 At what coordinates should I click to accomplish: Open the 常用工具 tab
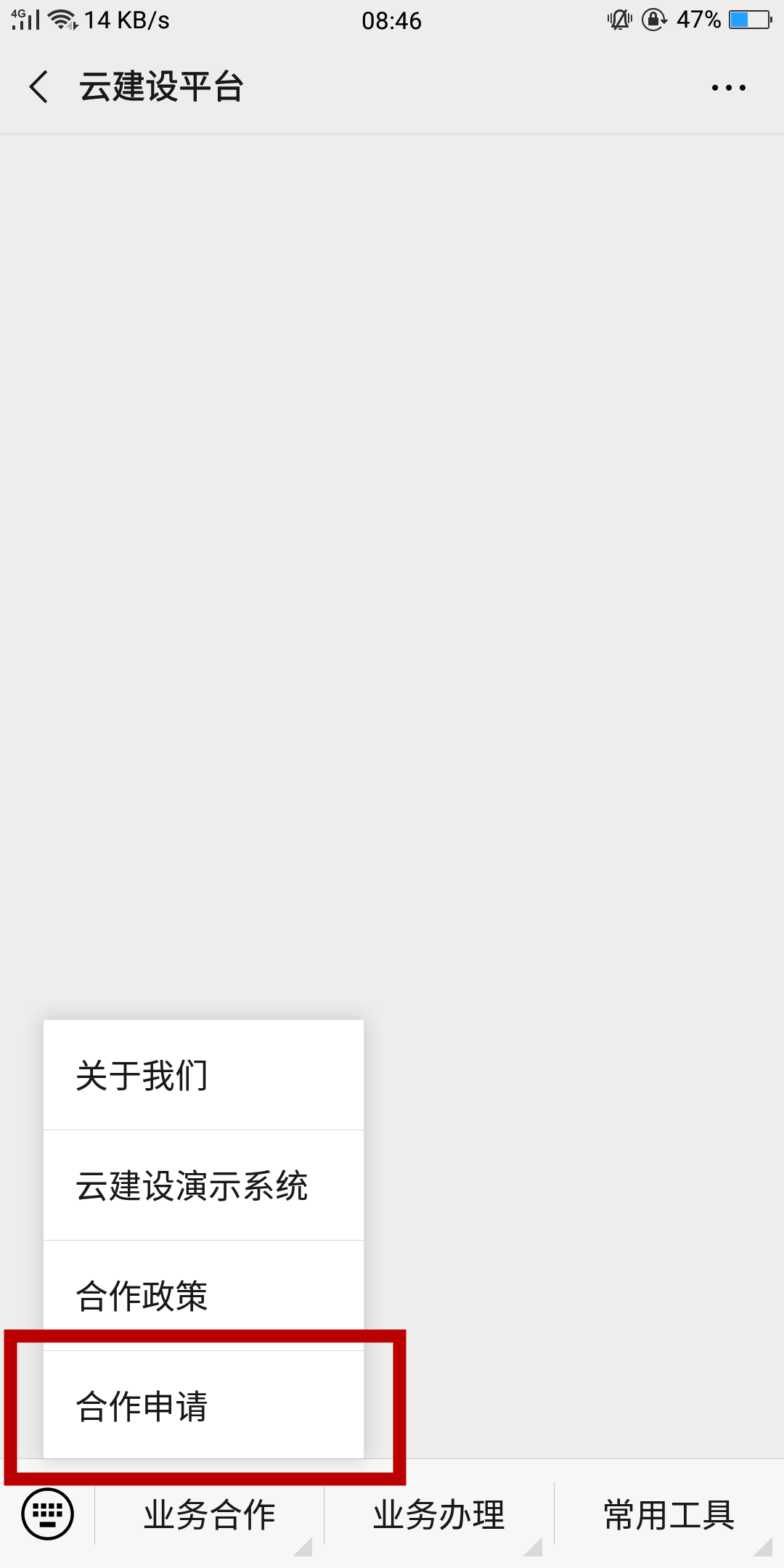click(669, 1514)
